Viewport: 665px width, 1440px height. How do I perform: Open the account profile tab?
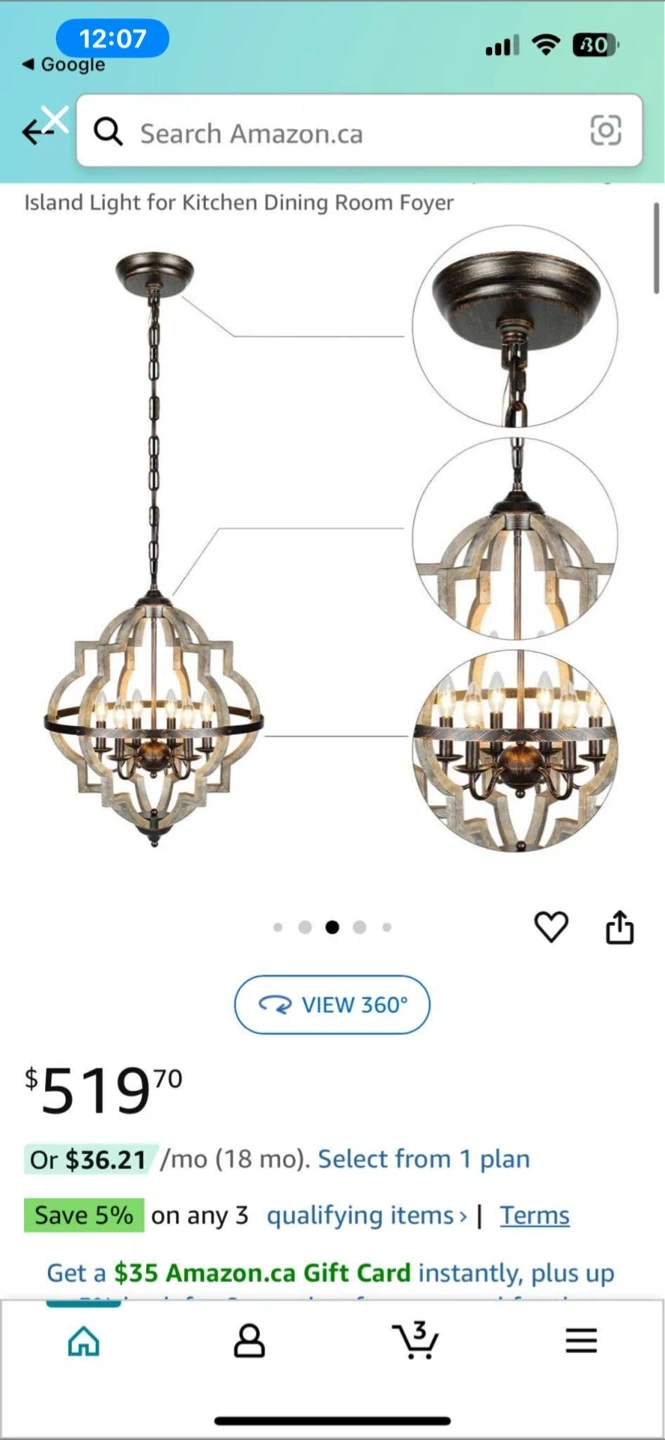pos(249,1341)
